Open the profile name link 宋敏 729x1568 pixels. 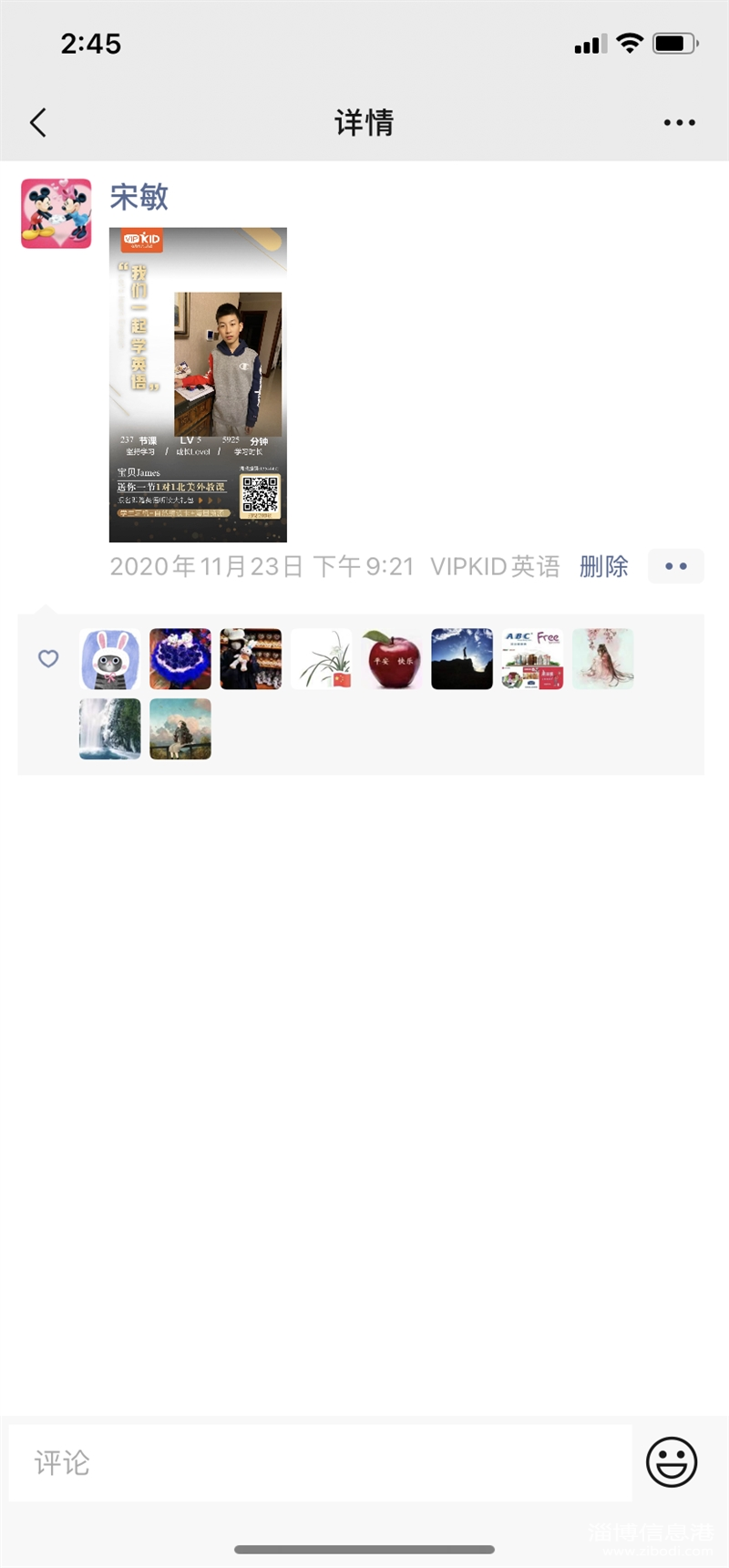[x=139, y=196]
